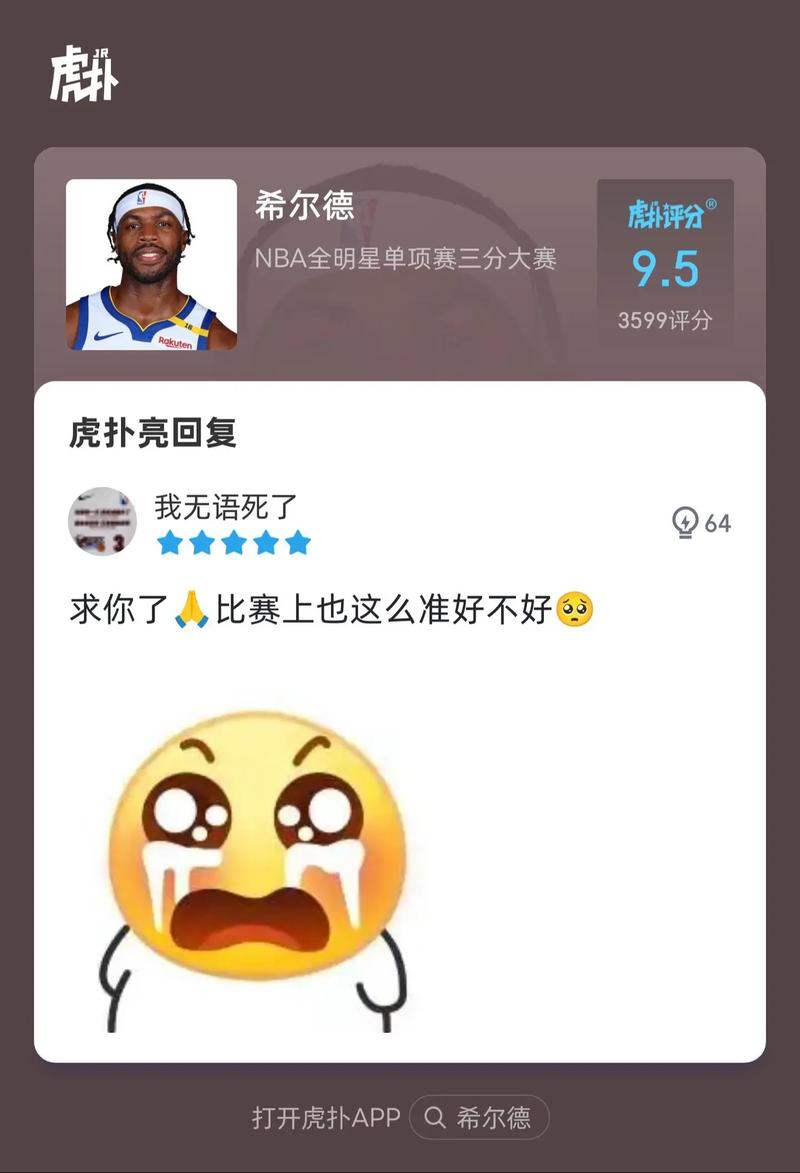800x1173 pixels.
Task: Click the 3599评分 rating count
Action: point(667,318)
